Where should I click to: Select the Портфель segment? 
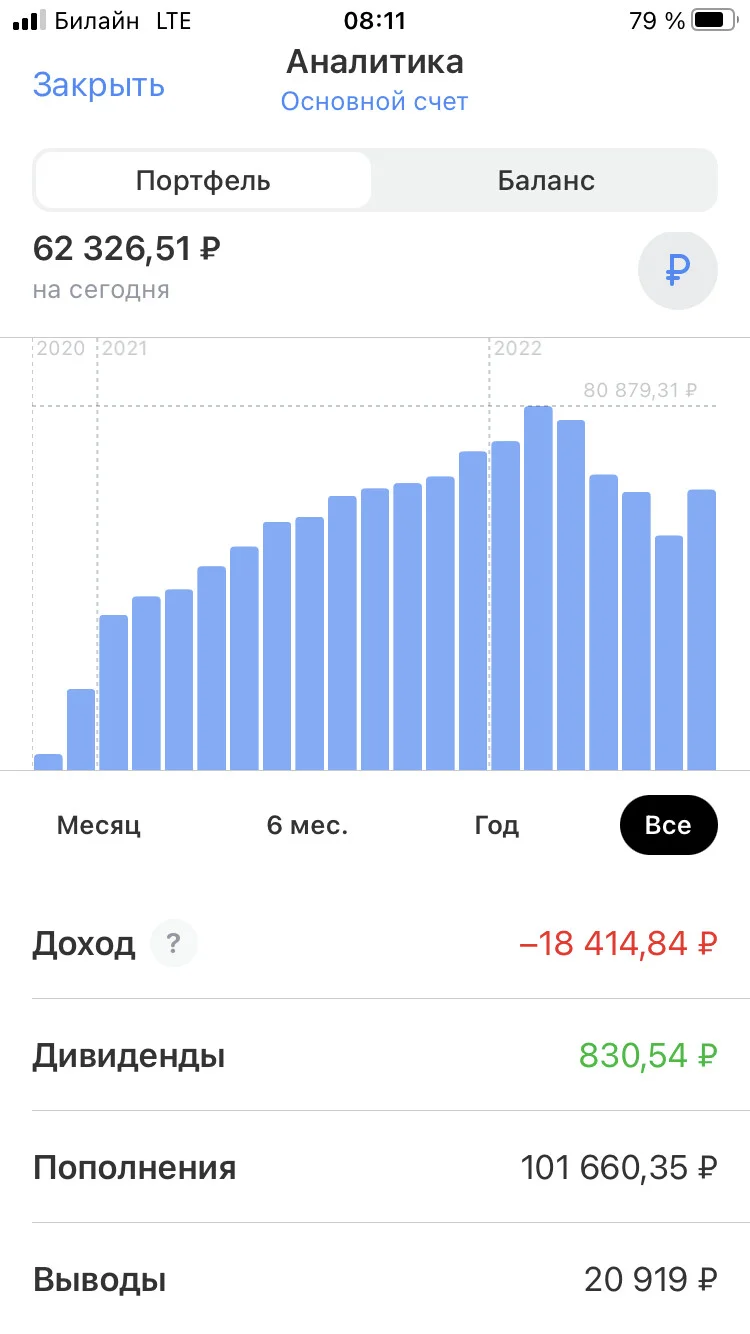point(203,181)
